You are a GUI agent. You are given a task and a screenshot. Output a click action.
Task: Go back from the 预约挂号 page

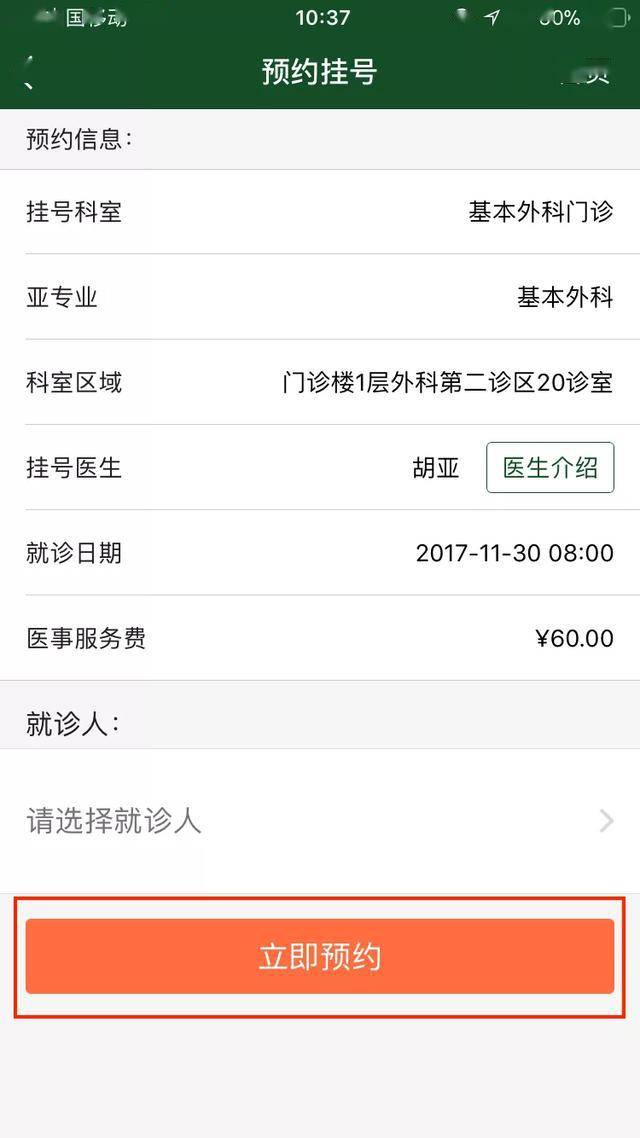[28, 73]
